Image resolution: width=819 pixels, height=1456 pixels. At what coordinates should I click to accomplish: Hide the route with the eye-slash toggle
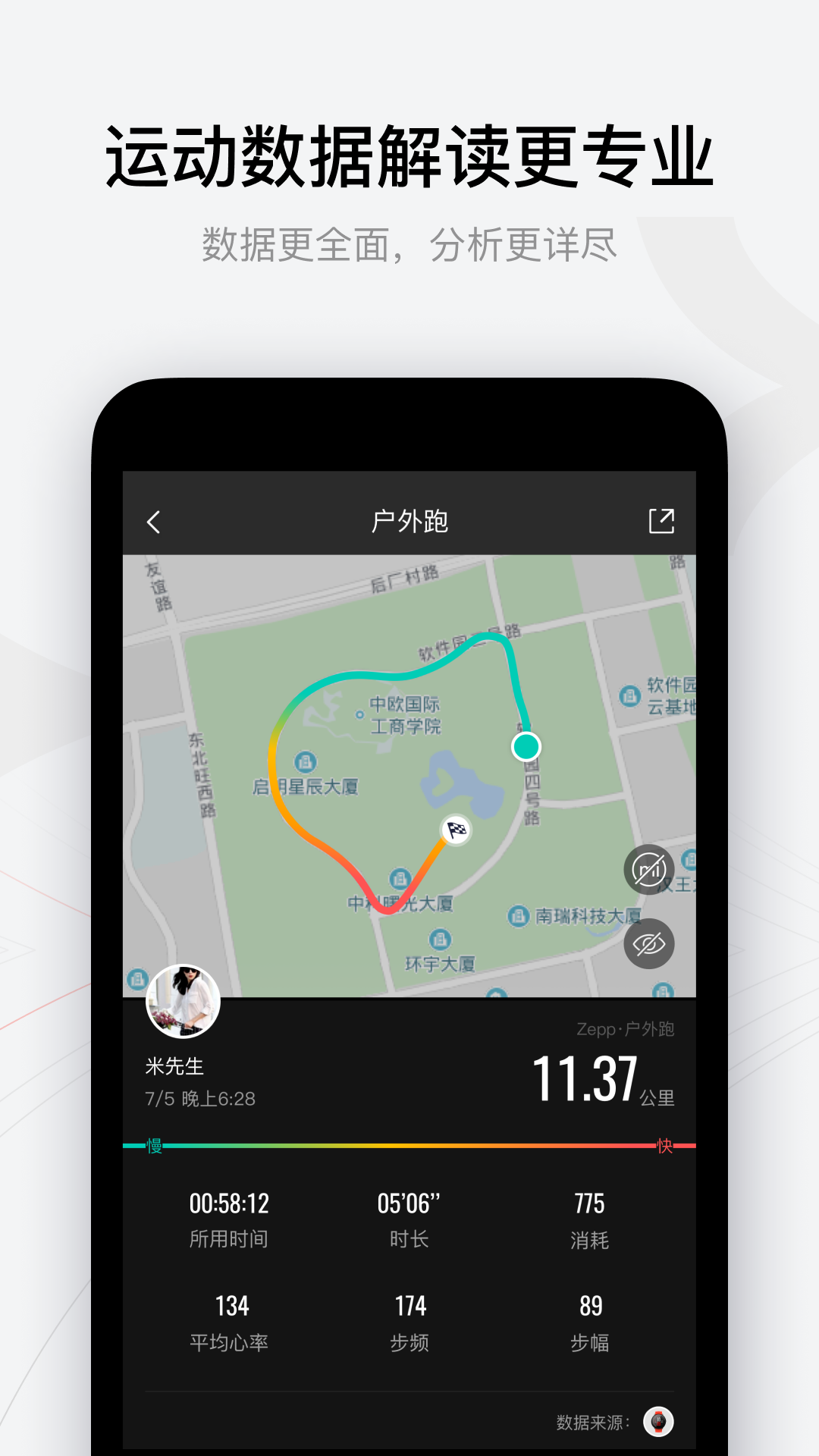648,943
